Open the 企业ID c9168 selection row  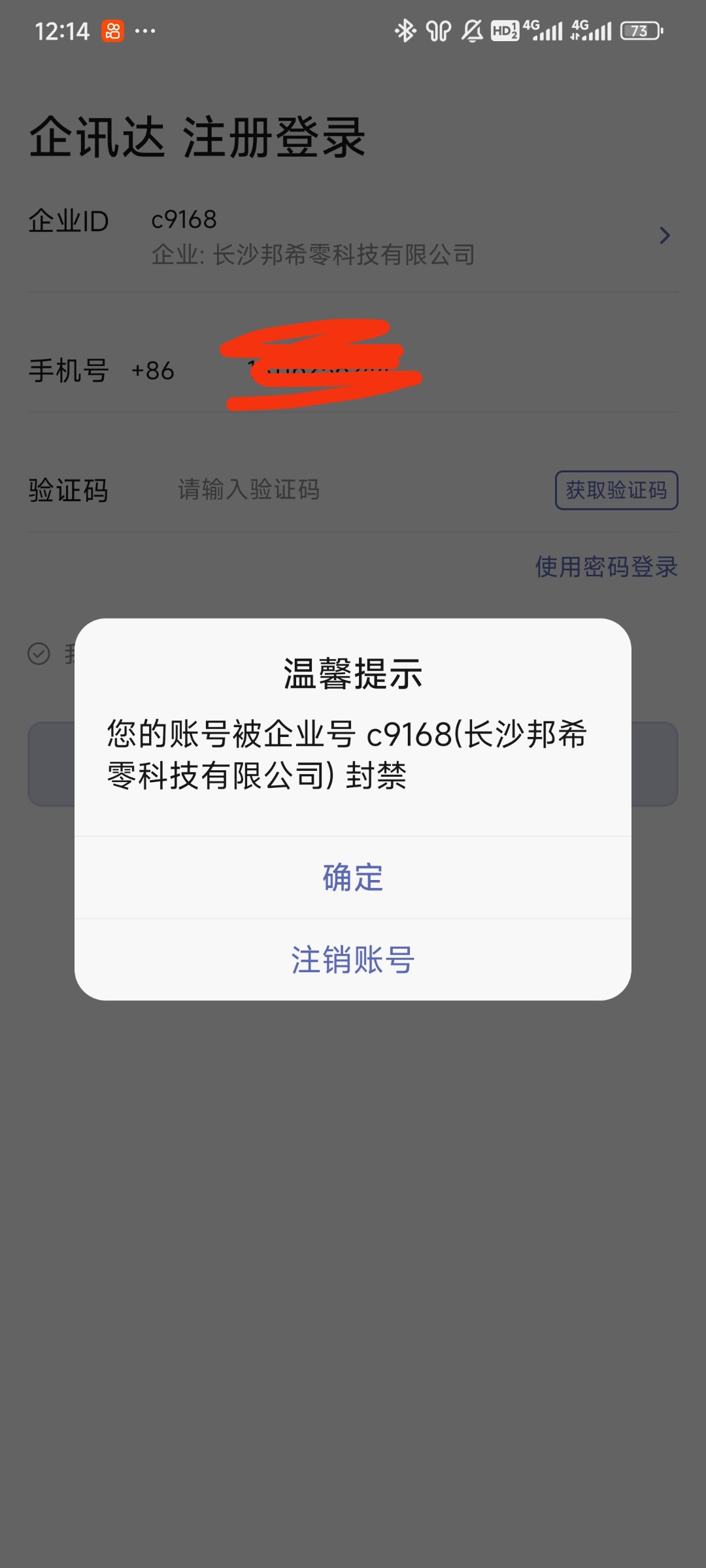click(x=353, y=236)
